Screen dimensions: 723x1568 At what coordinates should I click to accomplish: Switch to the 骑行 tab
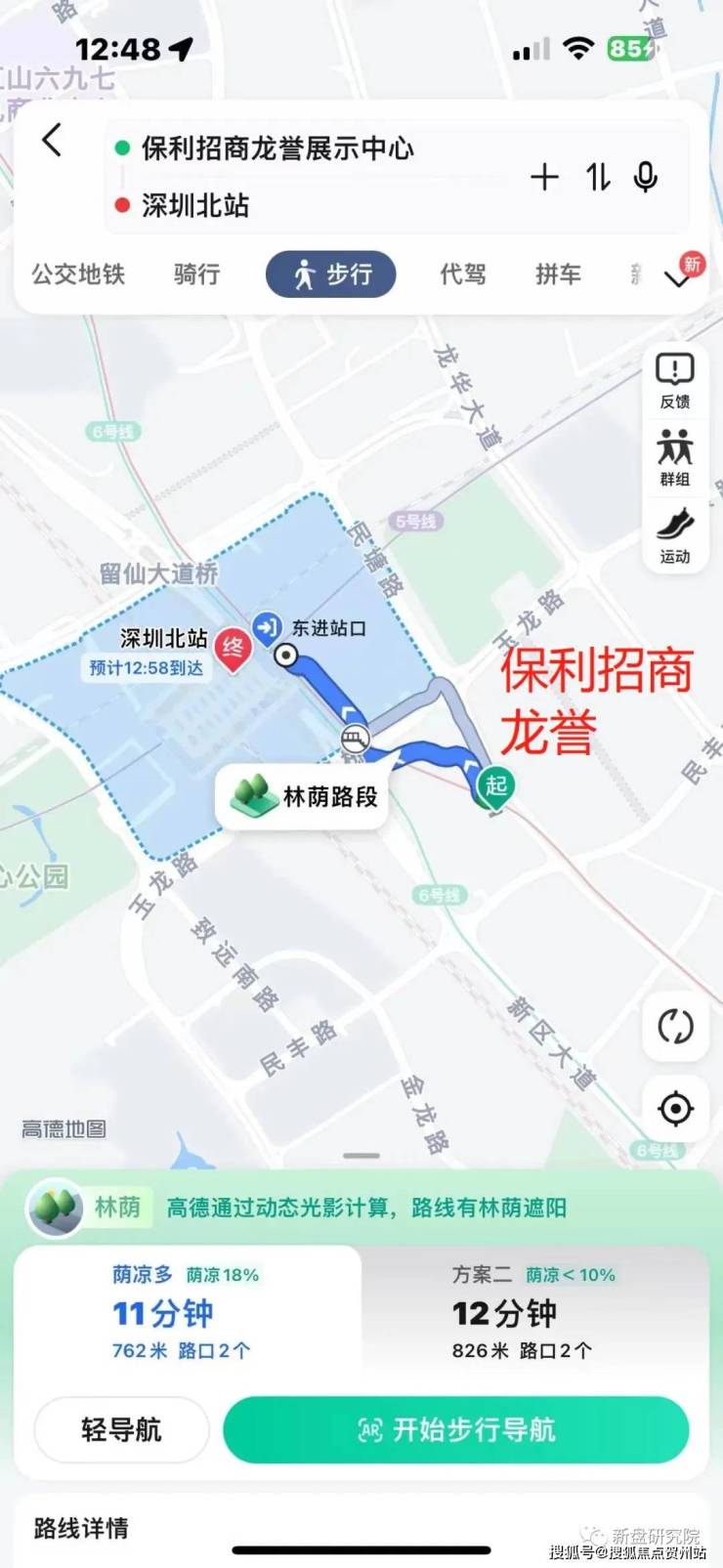196,275
